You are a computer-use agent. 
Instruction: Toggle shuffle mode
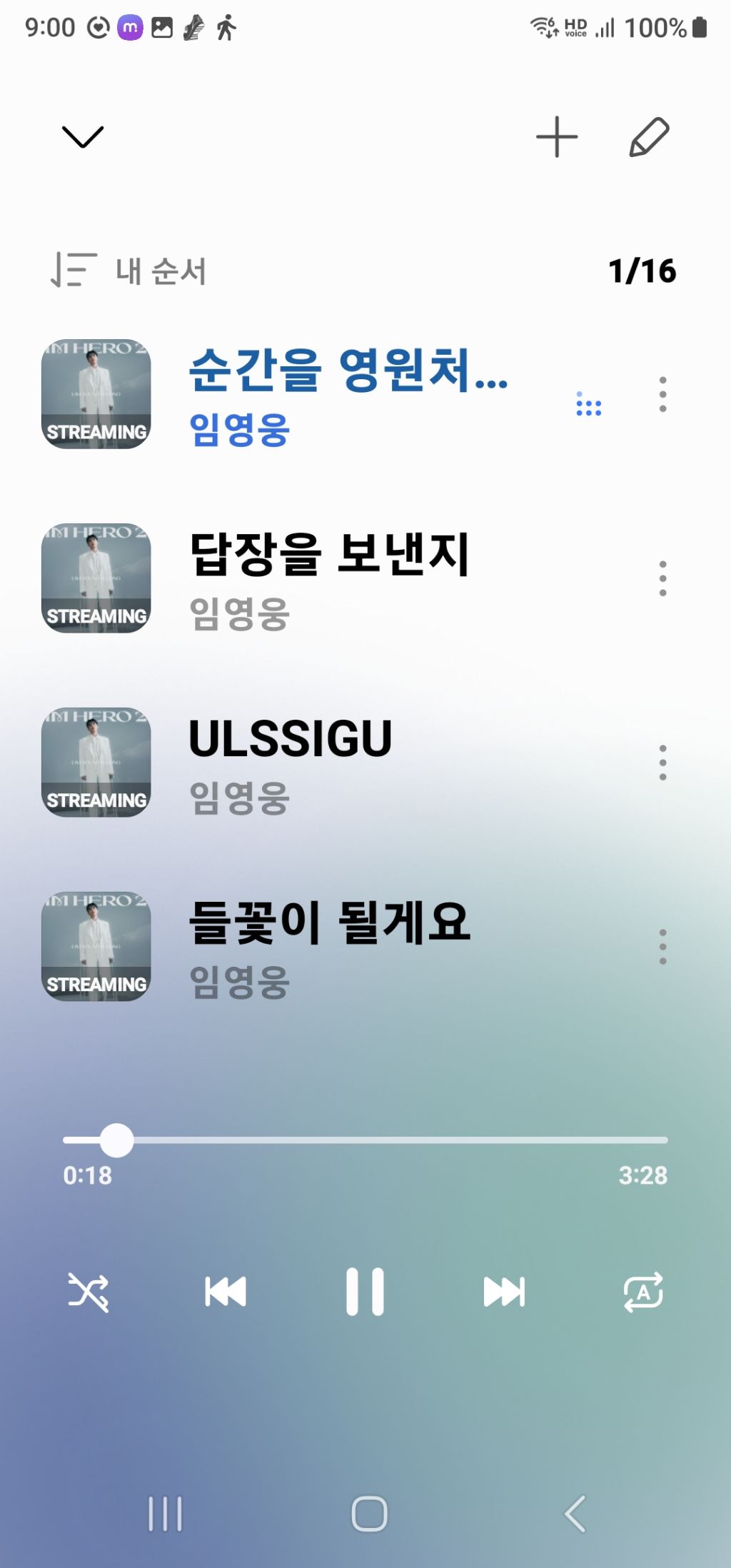click(88, 1292)
